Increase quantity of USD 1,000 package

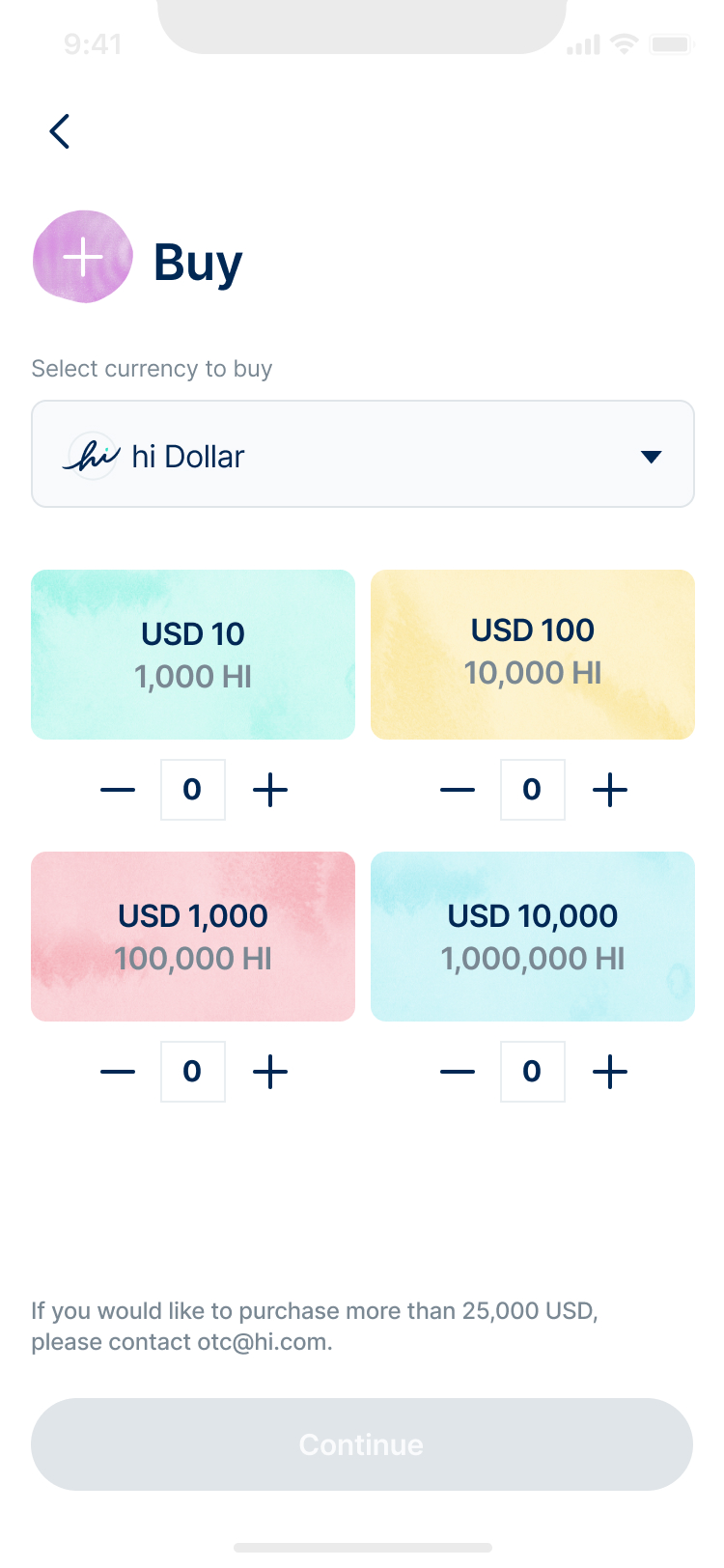[270, 1072]
